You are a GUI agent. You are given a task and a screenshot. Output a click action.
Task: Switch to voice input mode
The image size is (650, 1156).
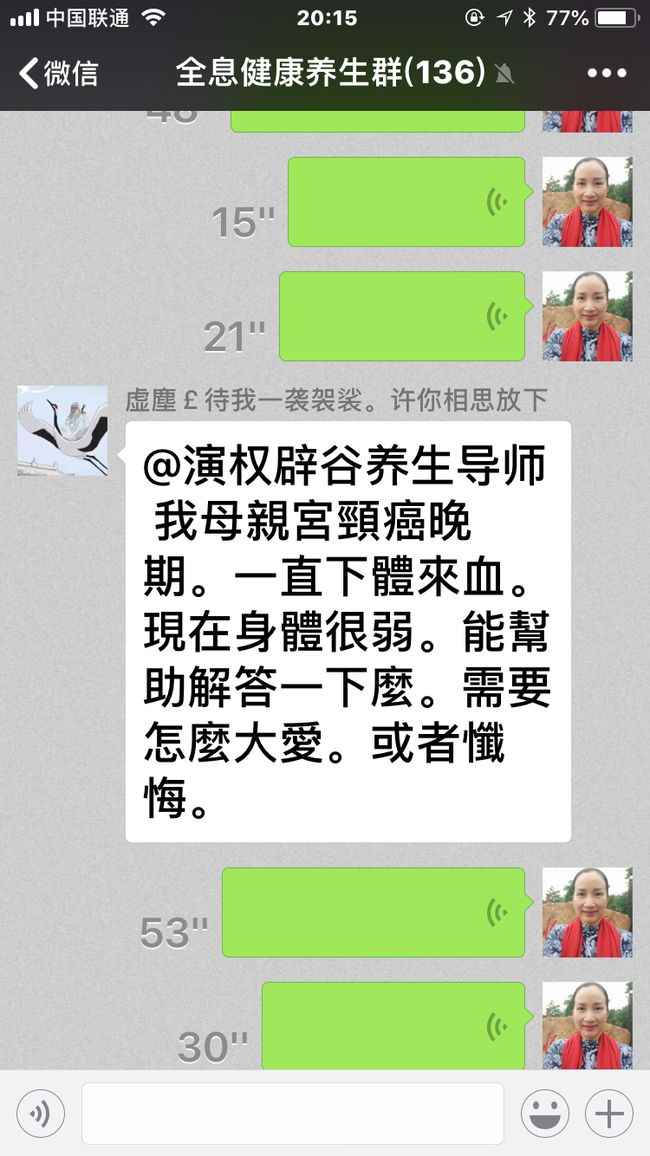coord(41,1114)
